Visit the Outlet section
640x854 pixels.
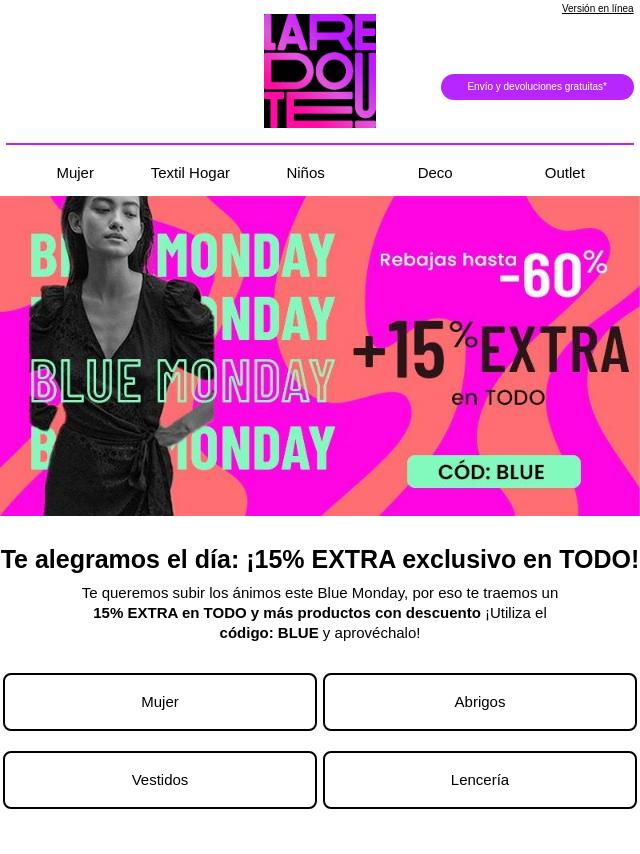pyautogui.click(x=564, y=173)
